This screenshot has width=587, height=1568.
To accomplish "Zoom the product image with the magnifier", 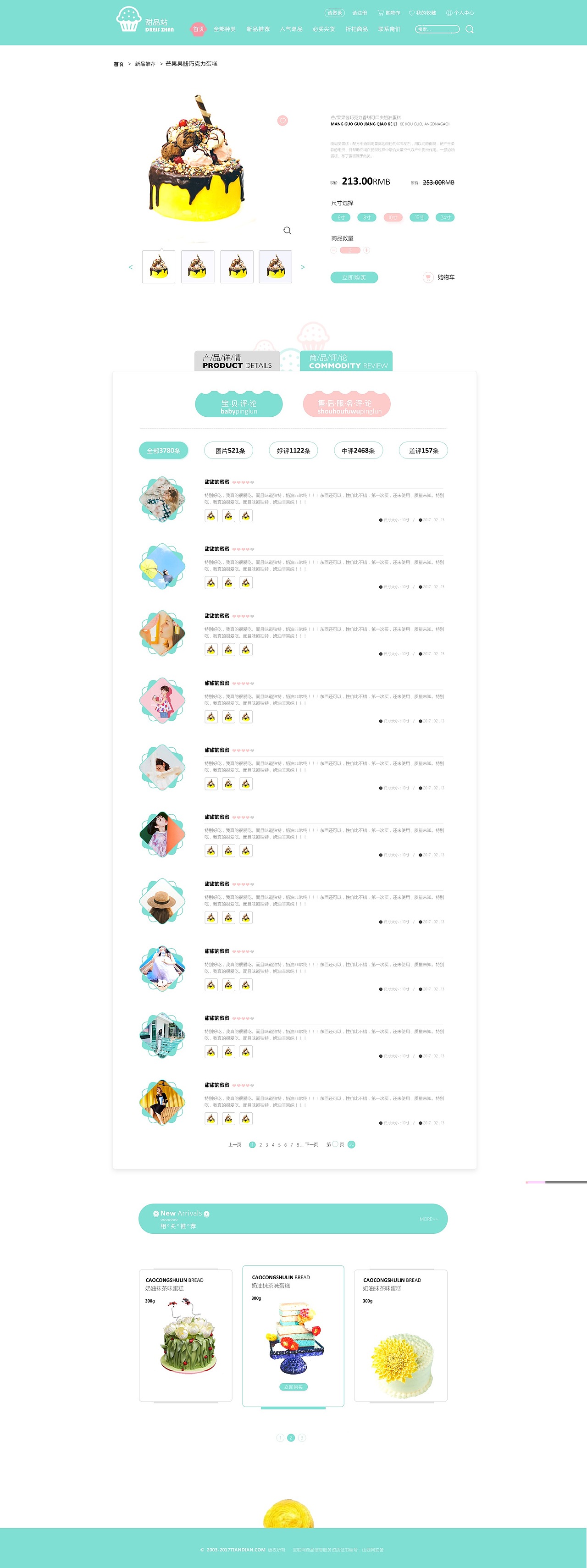I will click(288, 231).
